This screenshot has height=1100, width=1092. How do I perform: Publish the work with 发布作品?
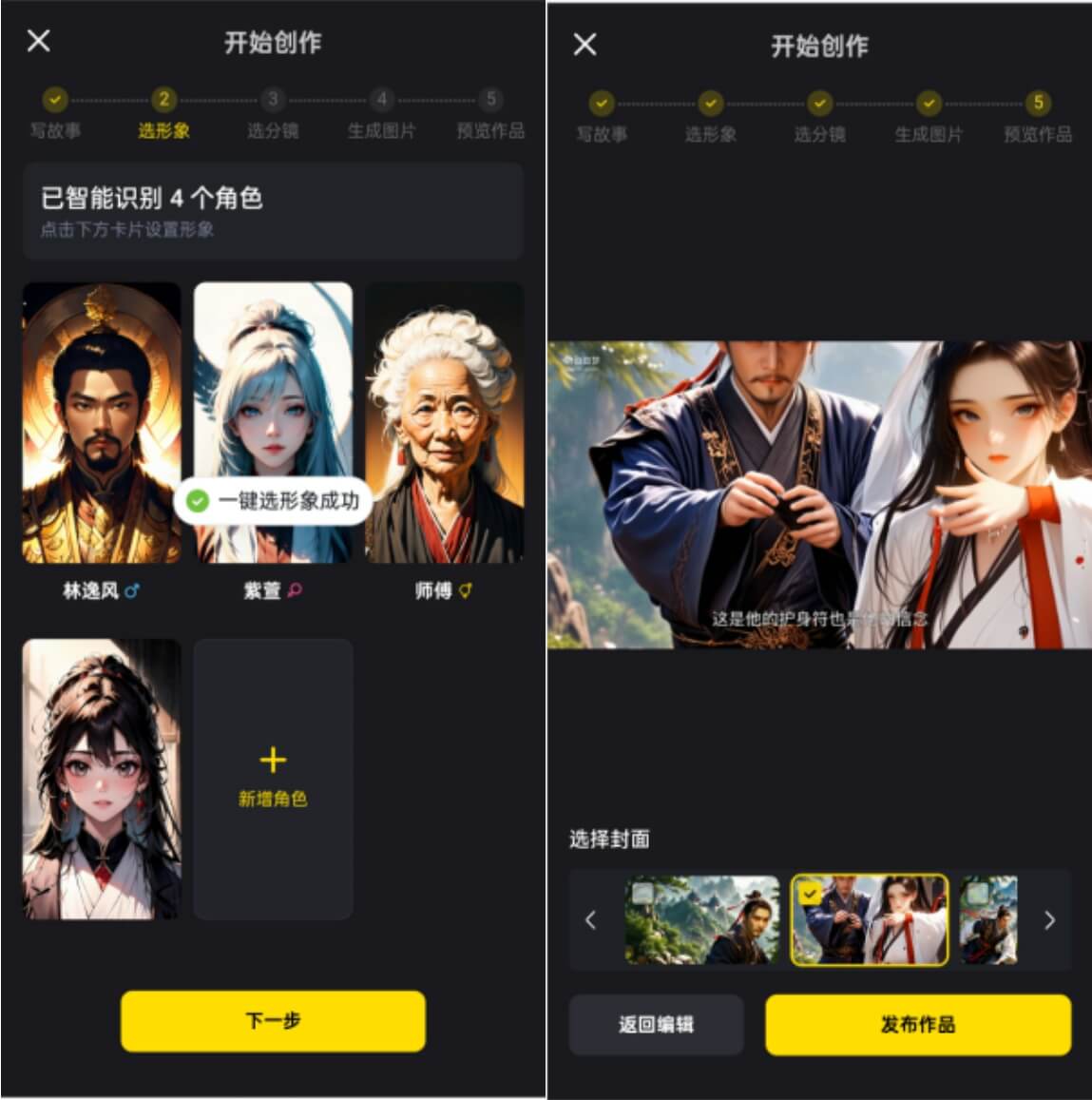tap(917, 1024)
